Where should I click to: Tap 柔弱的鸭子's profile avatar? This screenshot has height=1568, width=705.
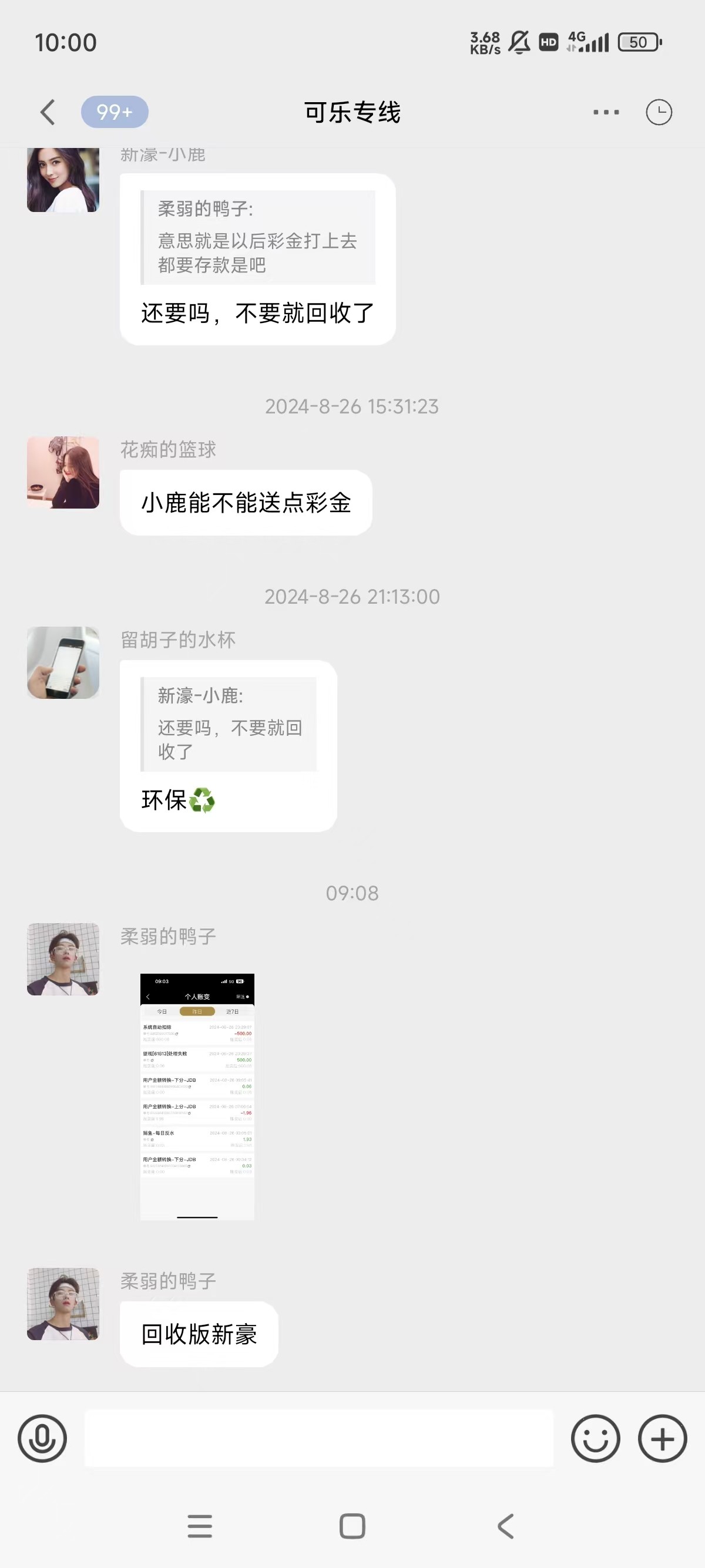(x=63, y=960)
